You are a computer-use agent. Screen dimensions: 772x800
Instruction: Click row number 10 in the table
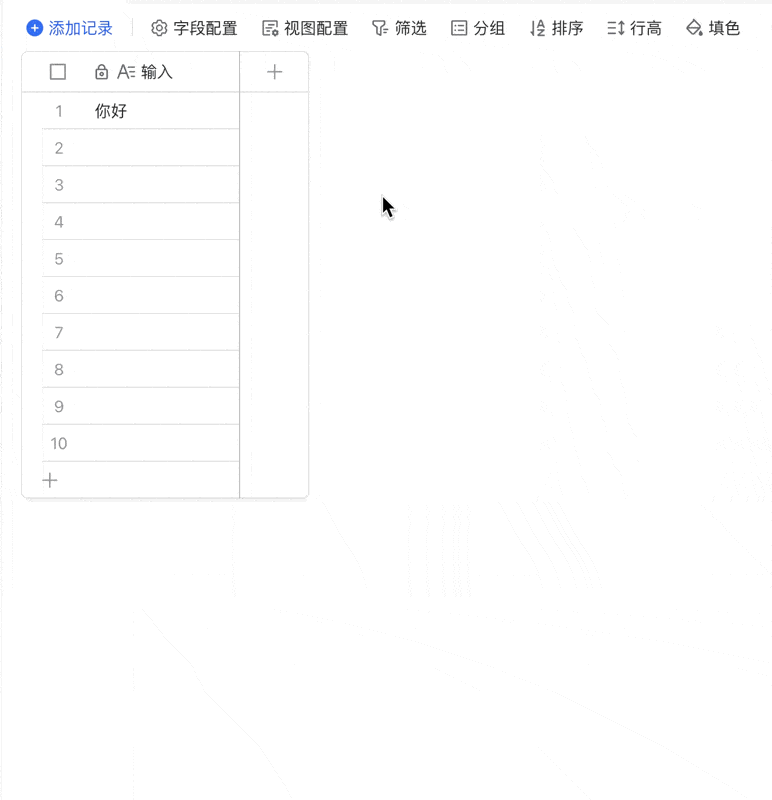(x=59, y=443)
